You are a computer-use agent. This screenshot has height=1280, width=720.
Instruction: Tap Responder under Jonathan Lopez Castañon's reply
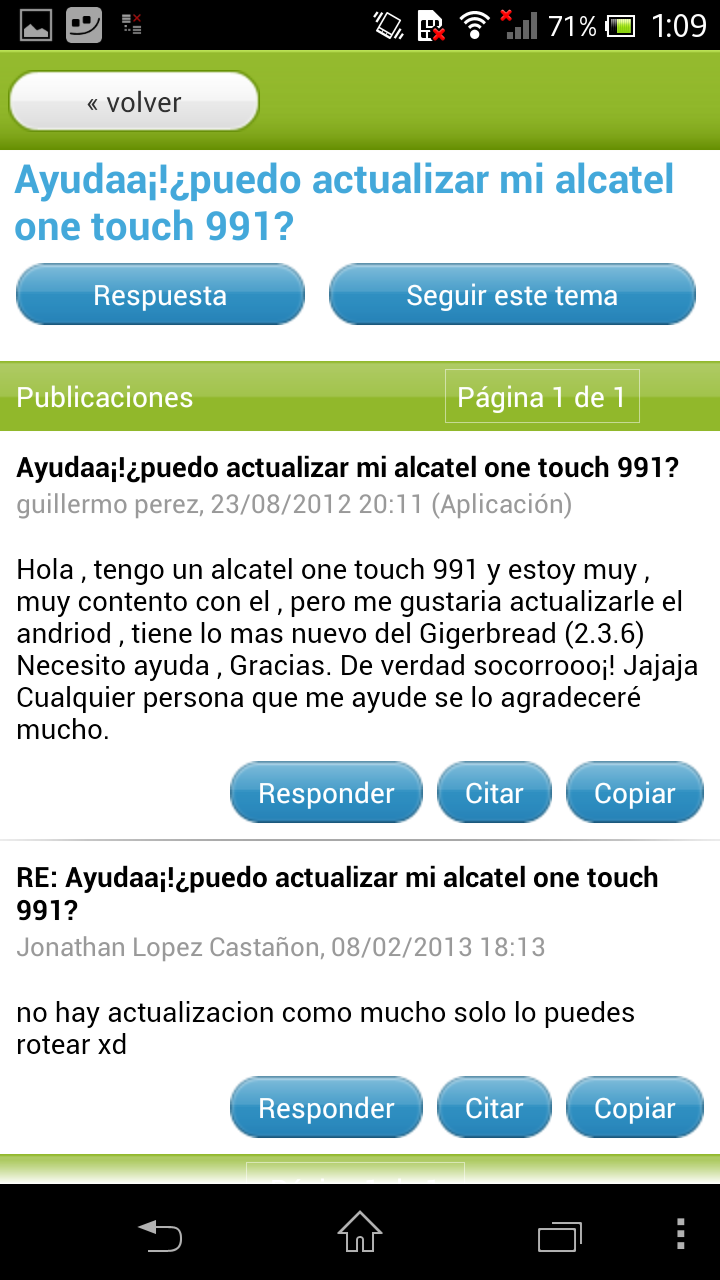(x=326, y=1108)
